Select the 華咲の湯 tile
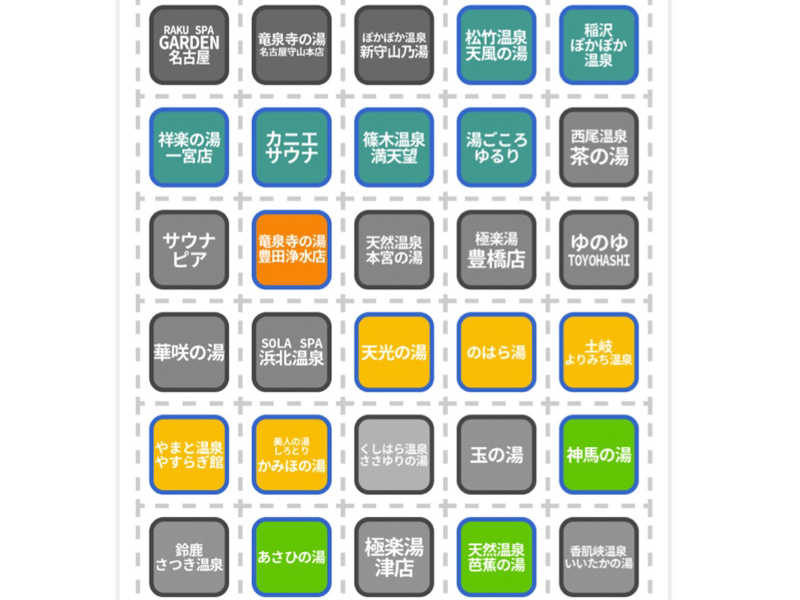 [189, 352]
